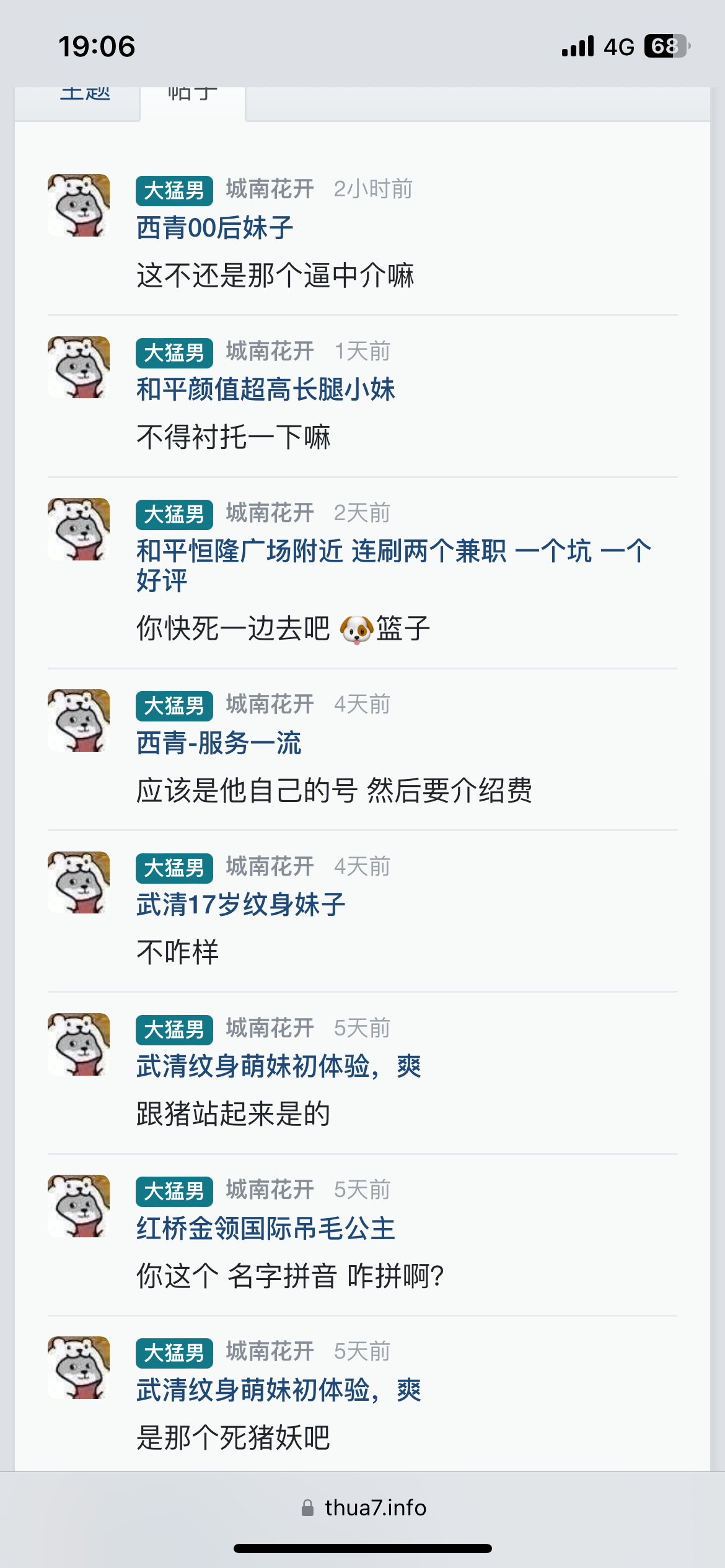Open username 城南花开 on the 2小时前 post
The width and height of the screenshot is (725, 1568).
click(x=270, y=189)
